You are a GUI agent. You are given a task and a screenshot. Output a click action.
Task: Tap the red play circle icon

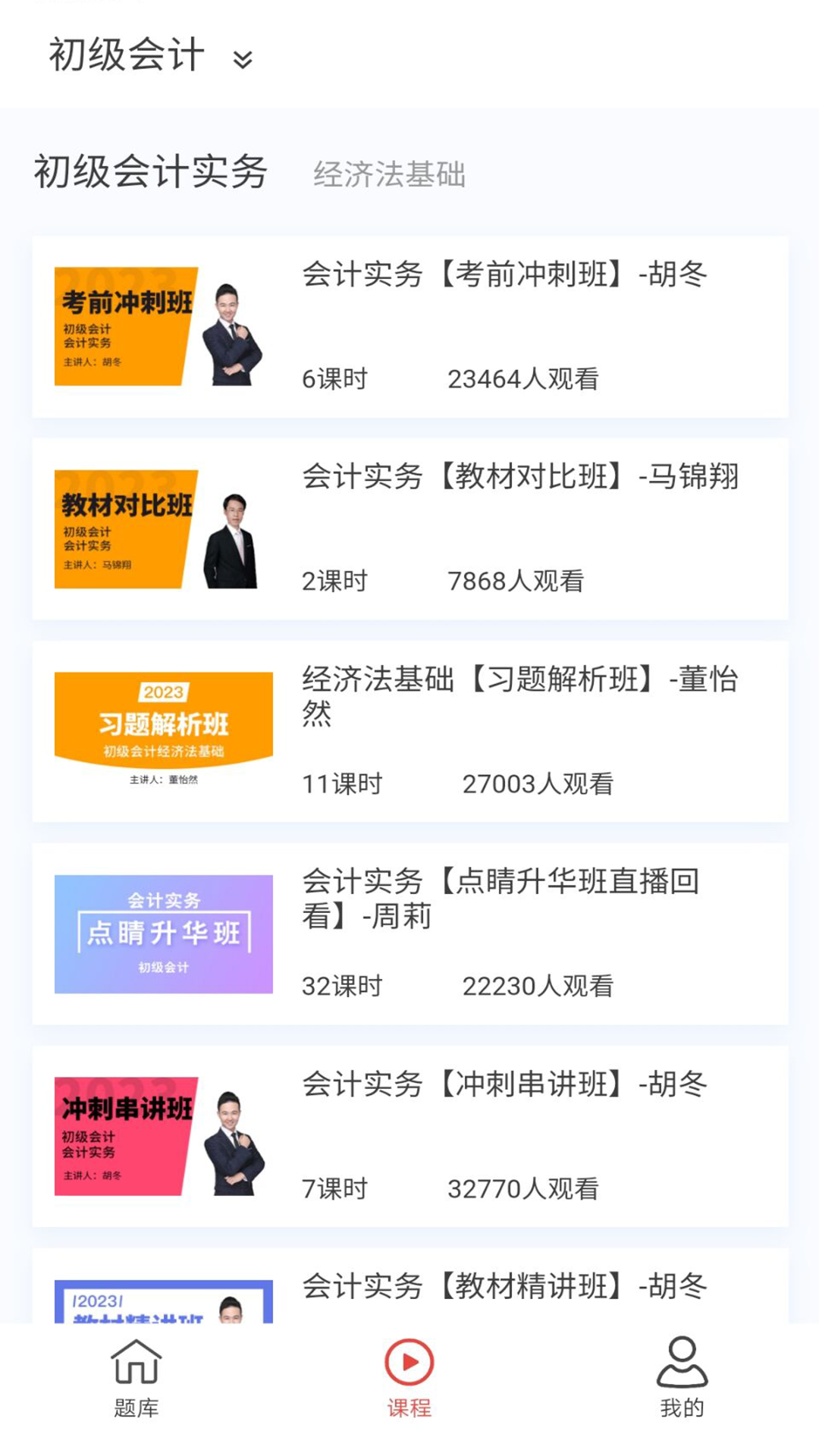coord(409,1360)
